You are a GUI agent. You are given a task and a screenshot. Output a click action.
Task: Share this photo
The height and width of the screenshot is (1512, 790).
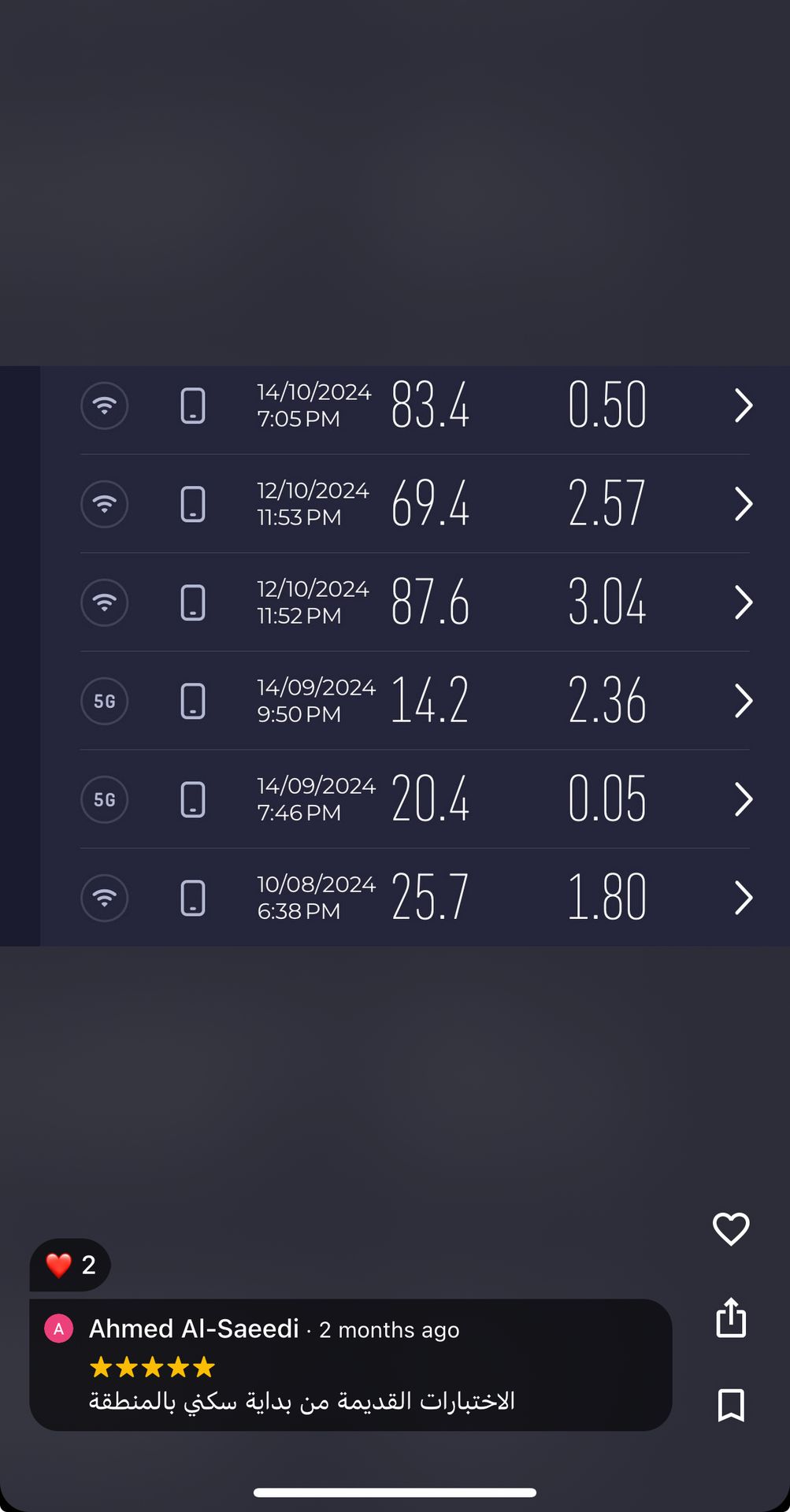coord(731,1317)
